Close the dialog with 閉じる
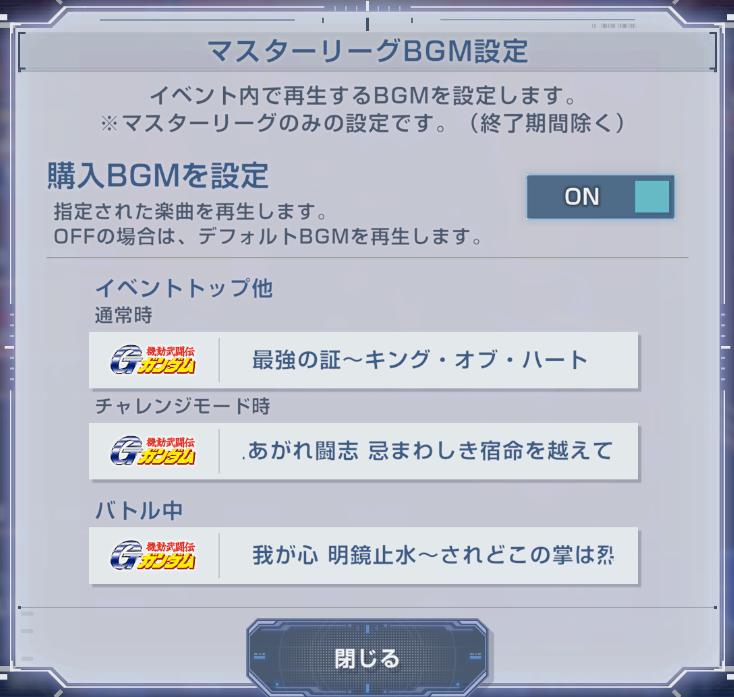This screenshot has width=734, height=697. [367, 657]
